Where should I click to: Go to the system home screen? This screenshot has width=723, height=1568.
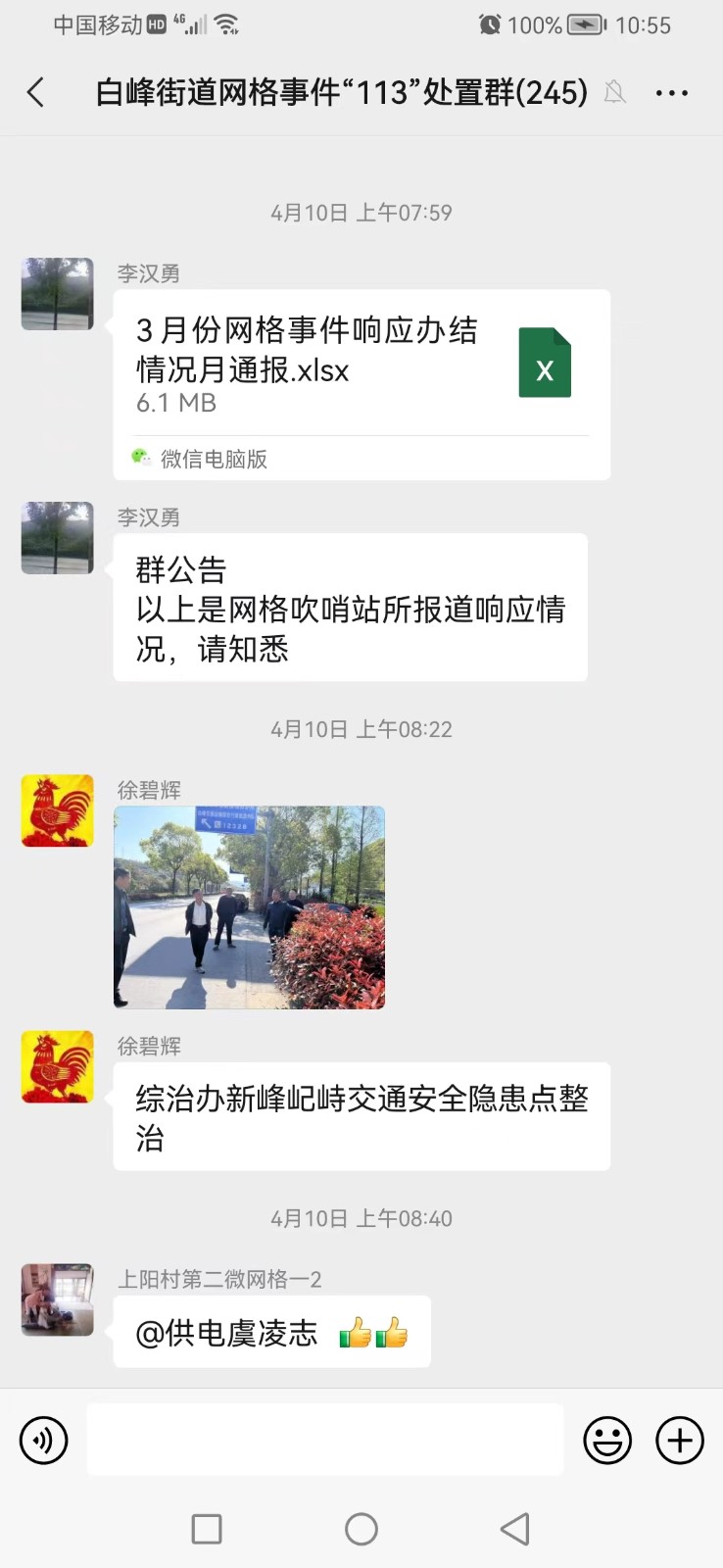361,1529
